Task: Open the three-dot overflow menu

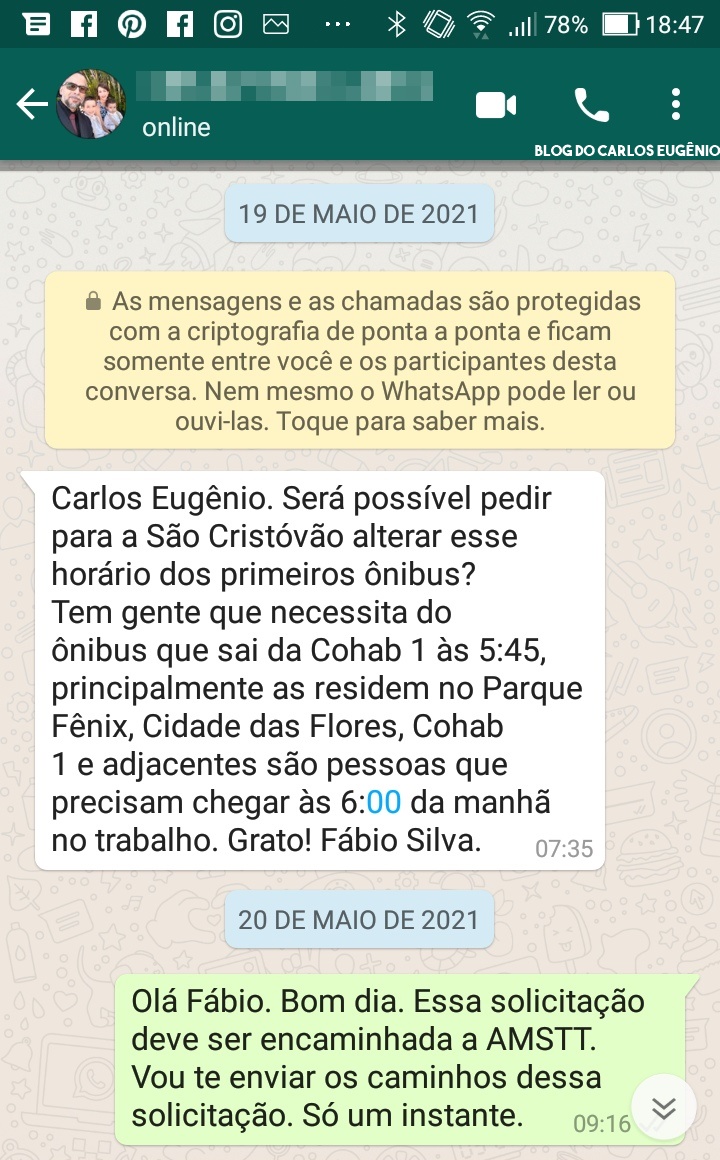Action: [676, 104]
